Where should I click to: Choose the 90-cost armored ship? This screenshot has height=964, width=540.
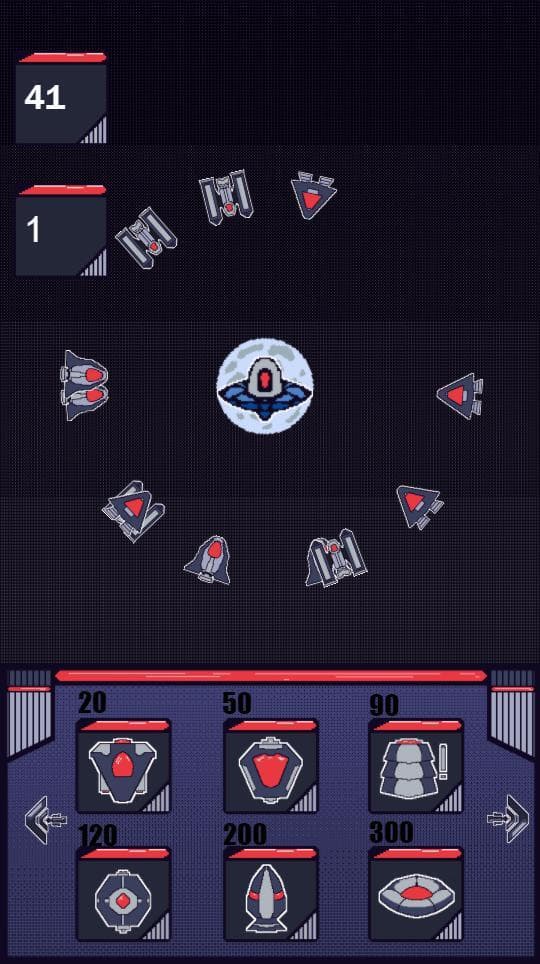click(x=416, y=767)
